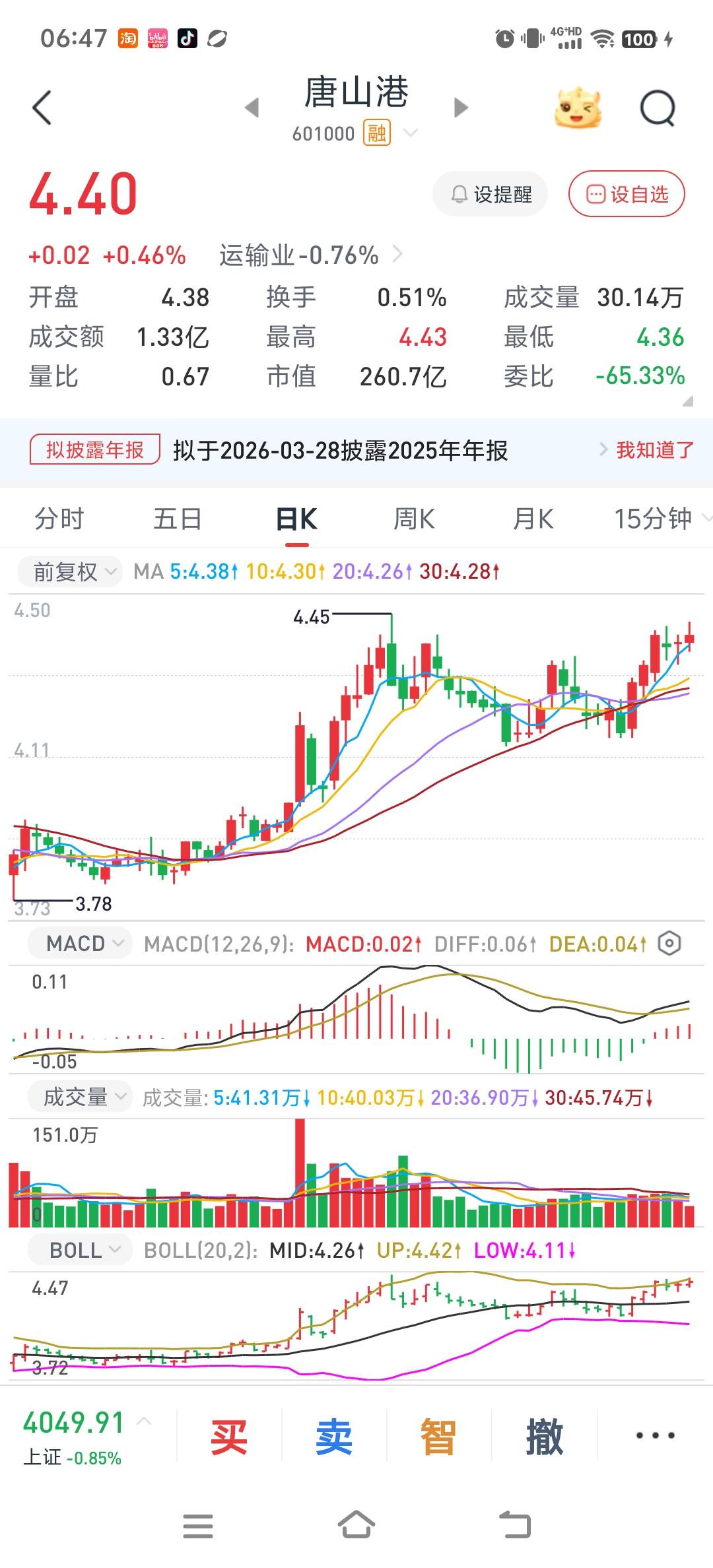Add 唐山港 to watchlist via 设自选
Viewport: 713px width, 1568px height.
click(x=625, y=194)
